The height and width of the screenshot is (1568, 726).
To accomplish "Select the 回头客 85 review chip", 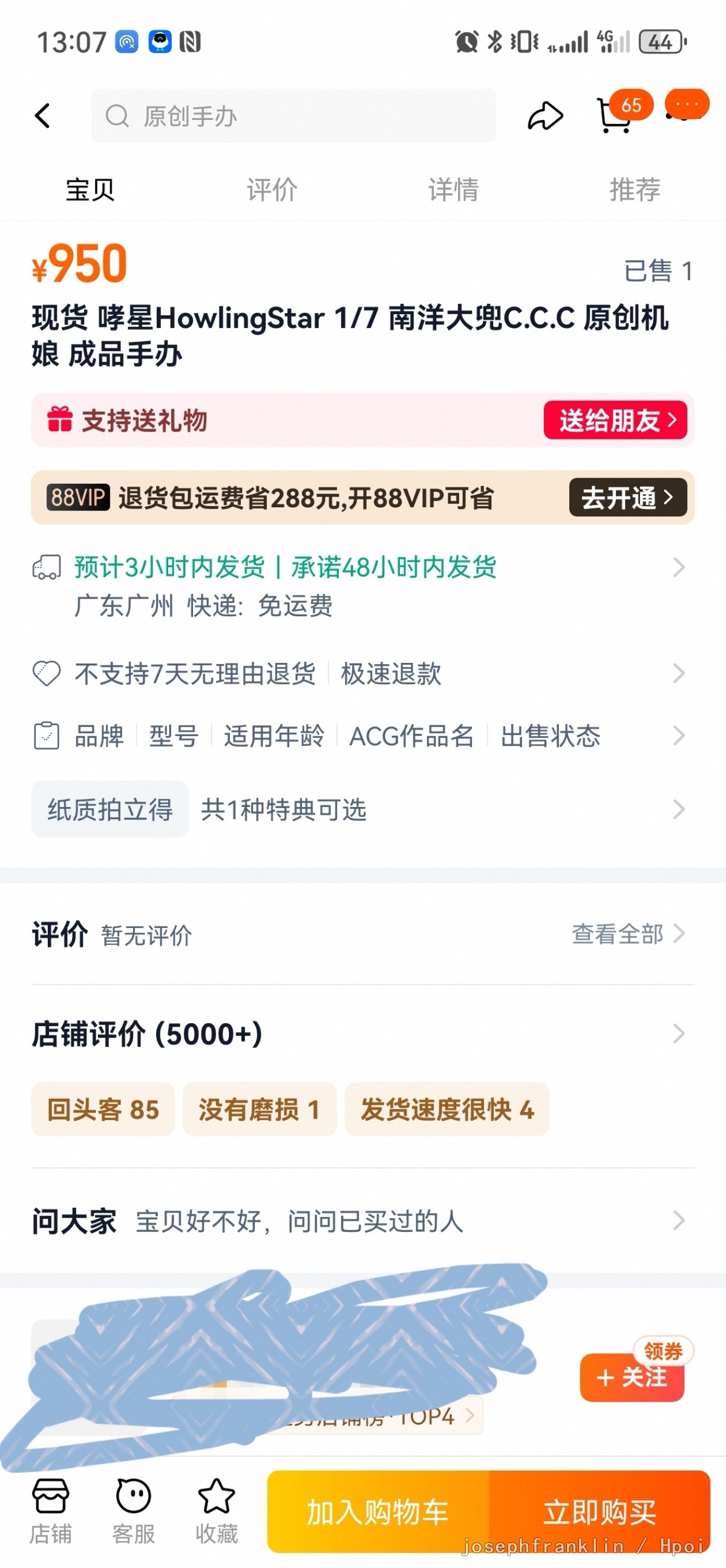I will 103,1109.
